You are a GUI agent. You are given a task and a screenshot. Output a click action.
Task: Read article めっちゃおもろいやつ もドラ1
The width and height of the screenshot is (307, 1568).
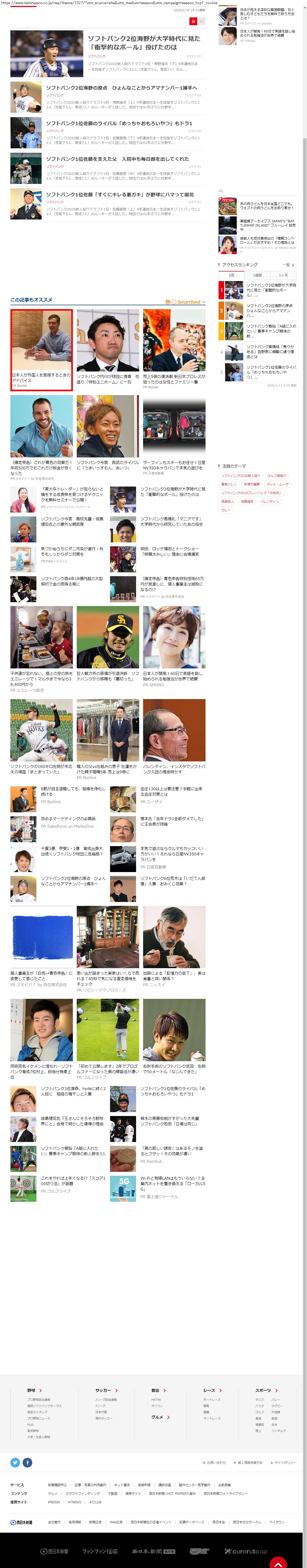coord(119,124)
